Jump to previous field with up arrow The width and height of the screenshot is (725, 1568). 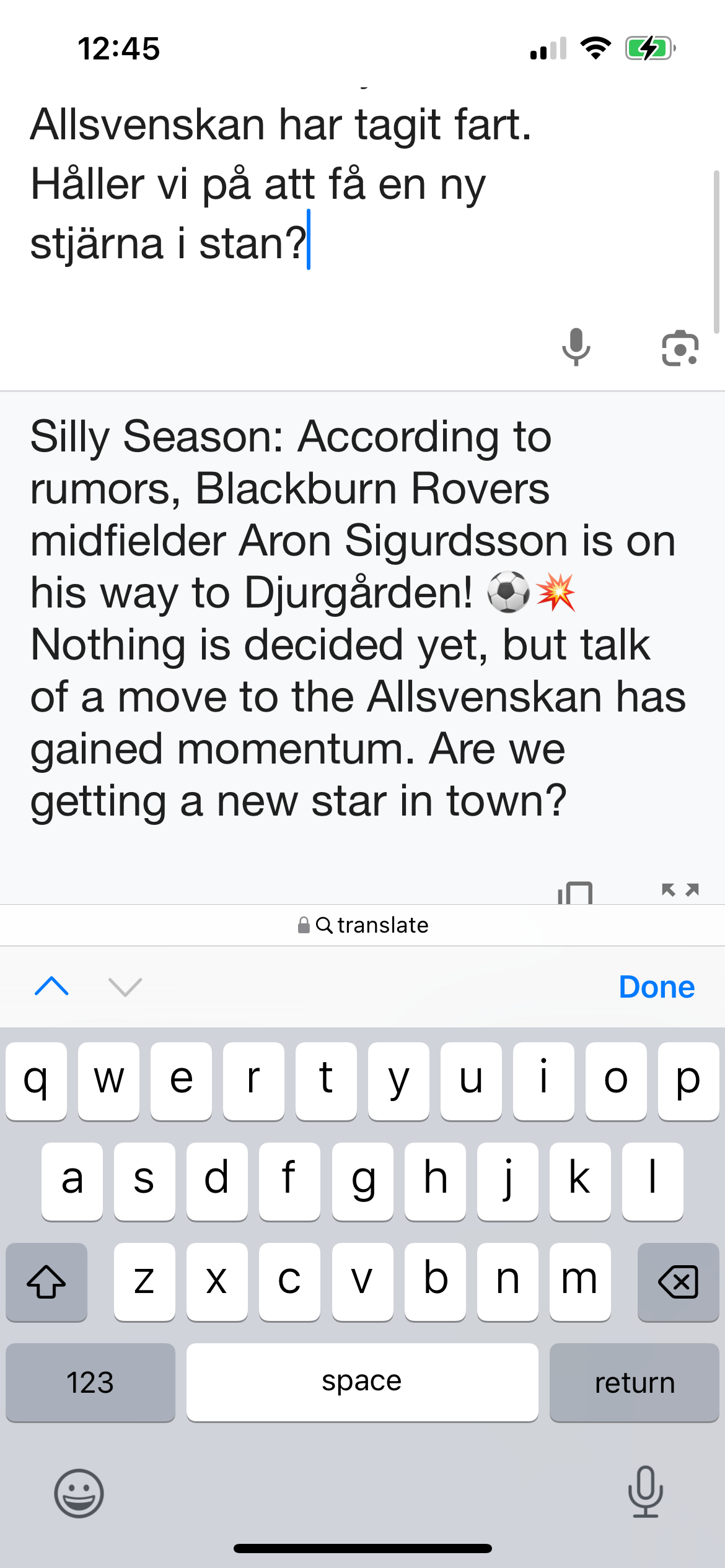pyautogui.click(x=52, y=987)
